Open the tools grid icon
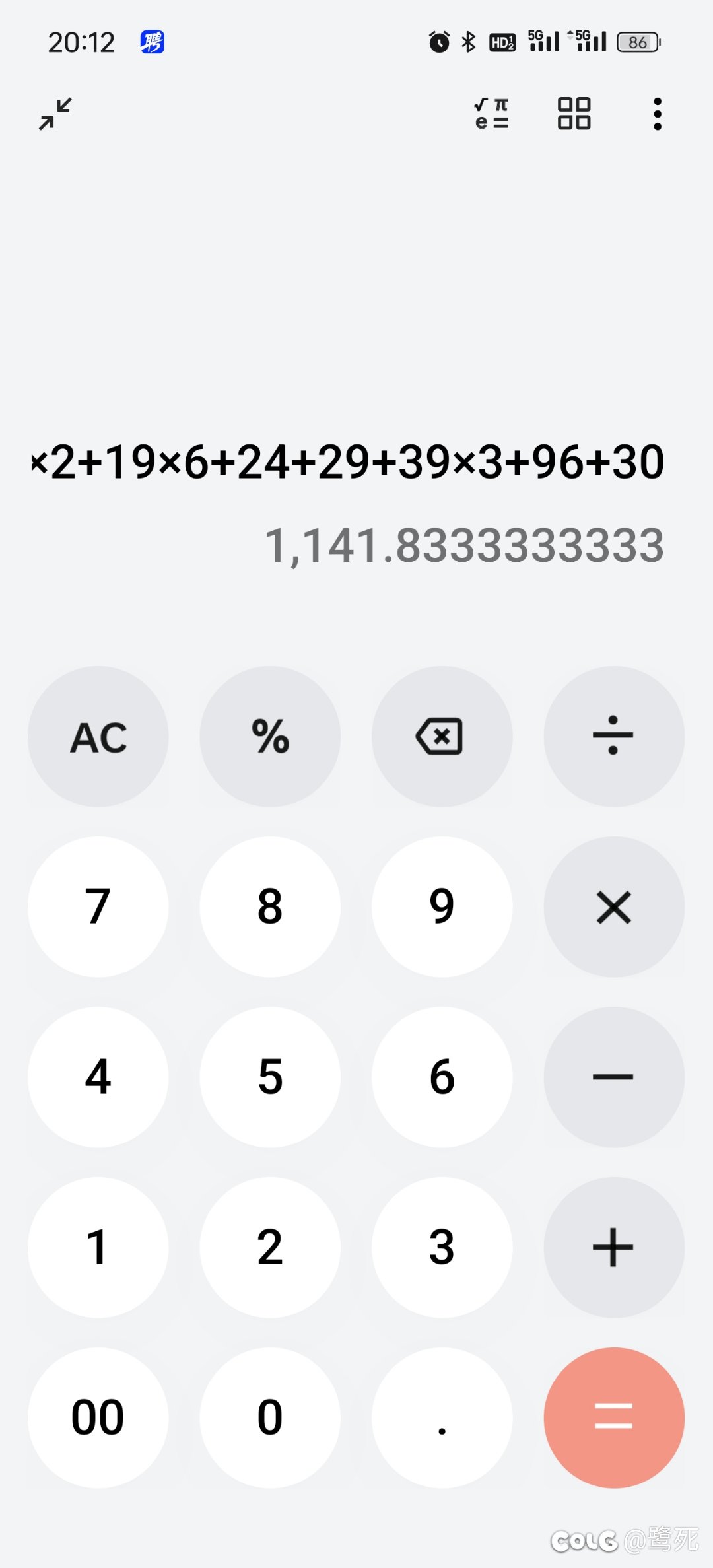This screenshot has width=713, height=1568. 574,114
